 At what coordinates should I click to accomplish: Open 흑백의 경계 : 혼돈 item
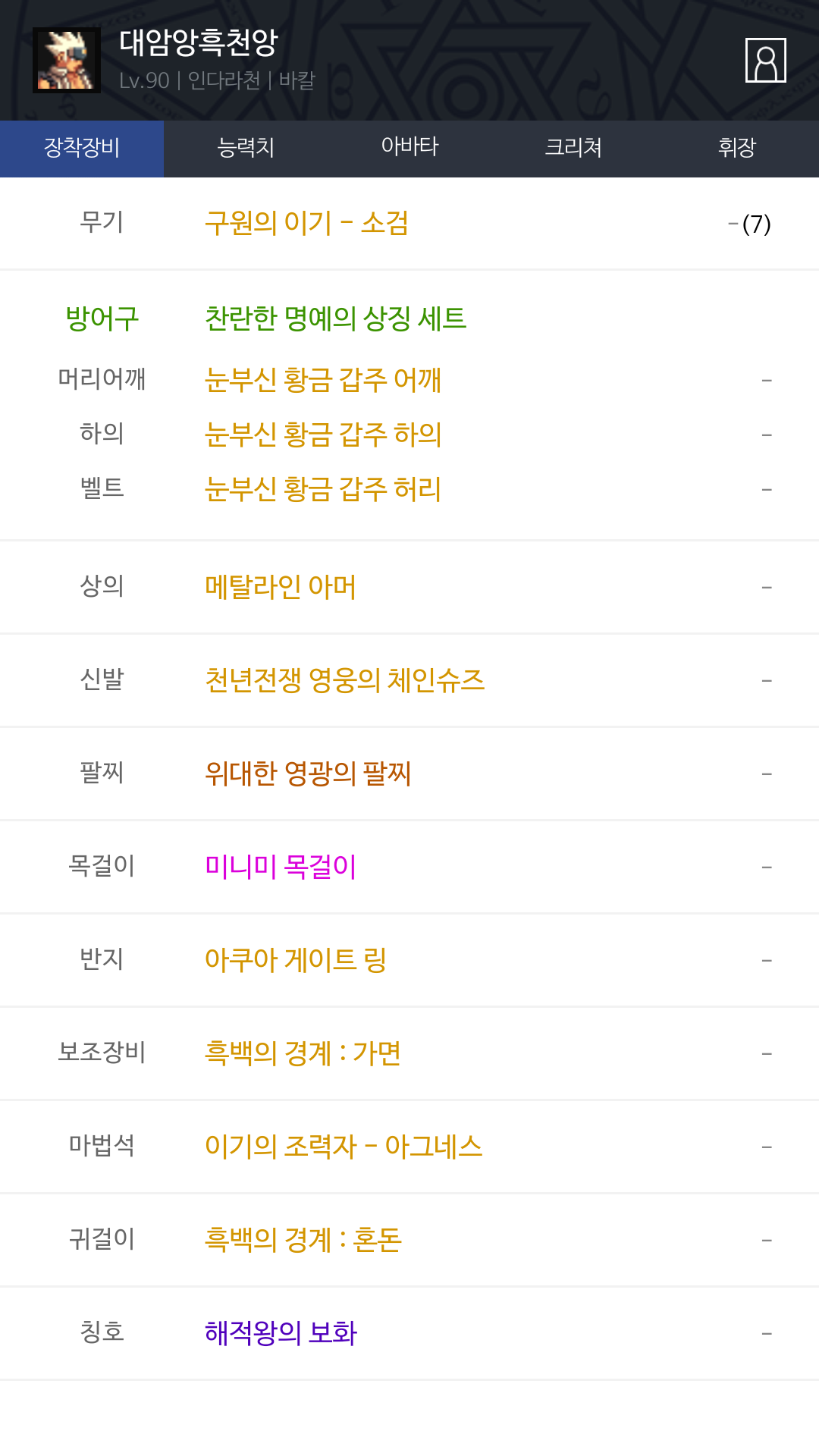(x=303, y=1240)
